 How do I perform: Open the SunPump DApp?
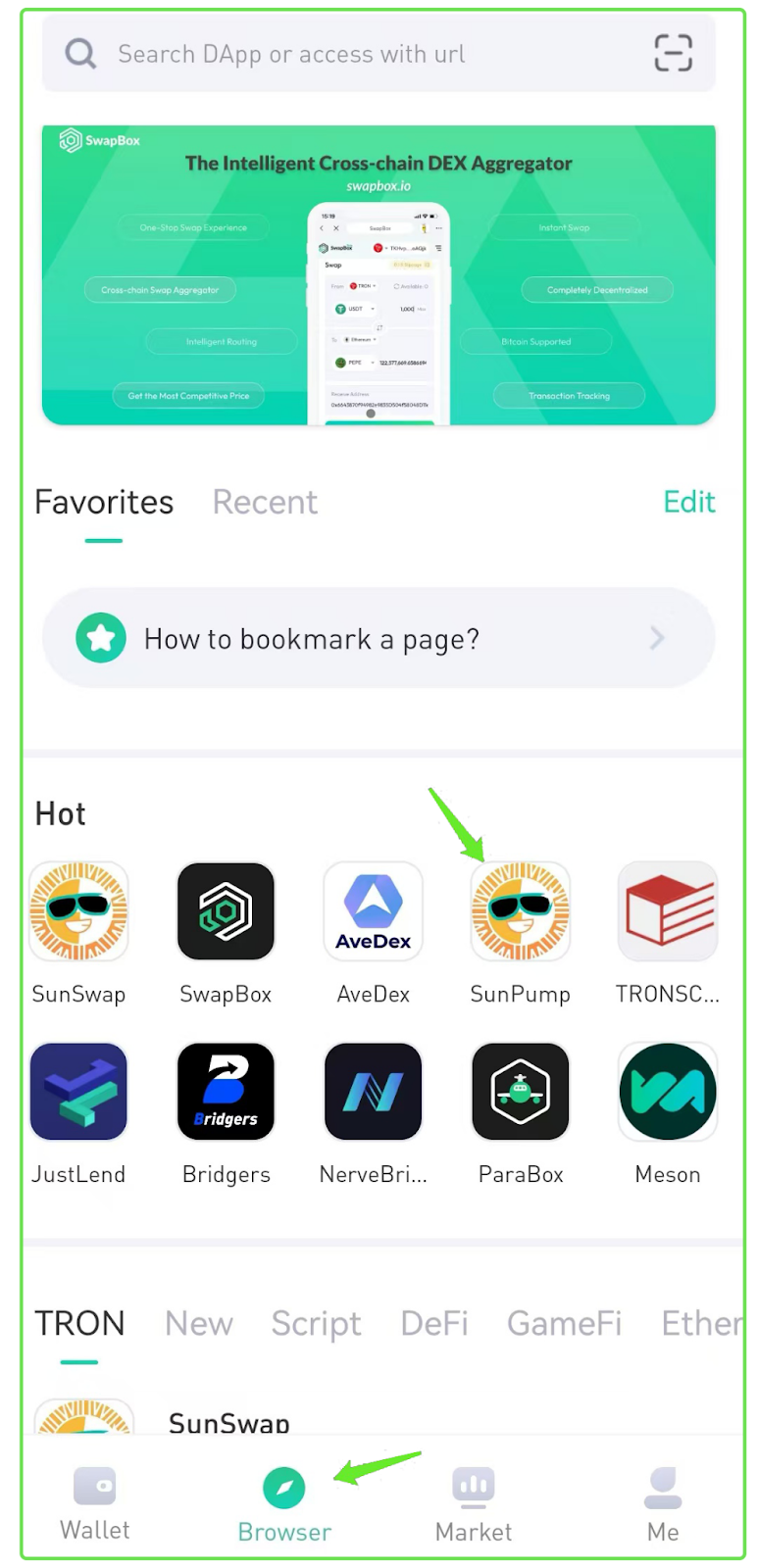click(x=520, y=911)
